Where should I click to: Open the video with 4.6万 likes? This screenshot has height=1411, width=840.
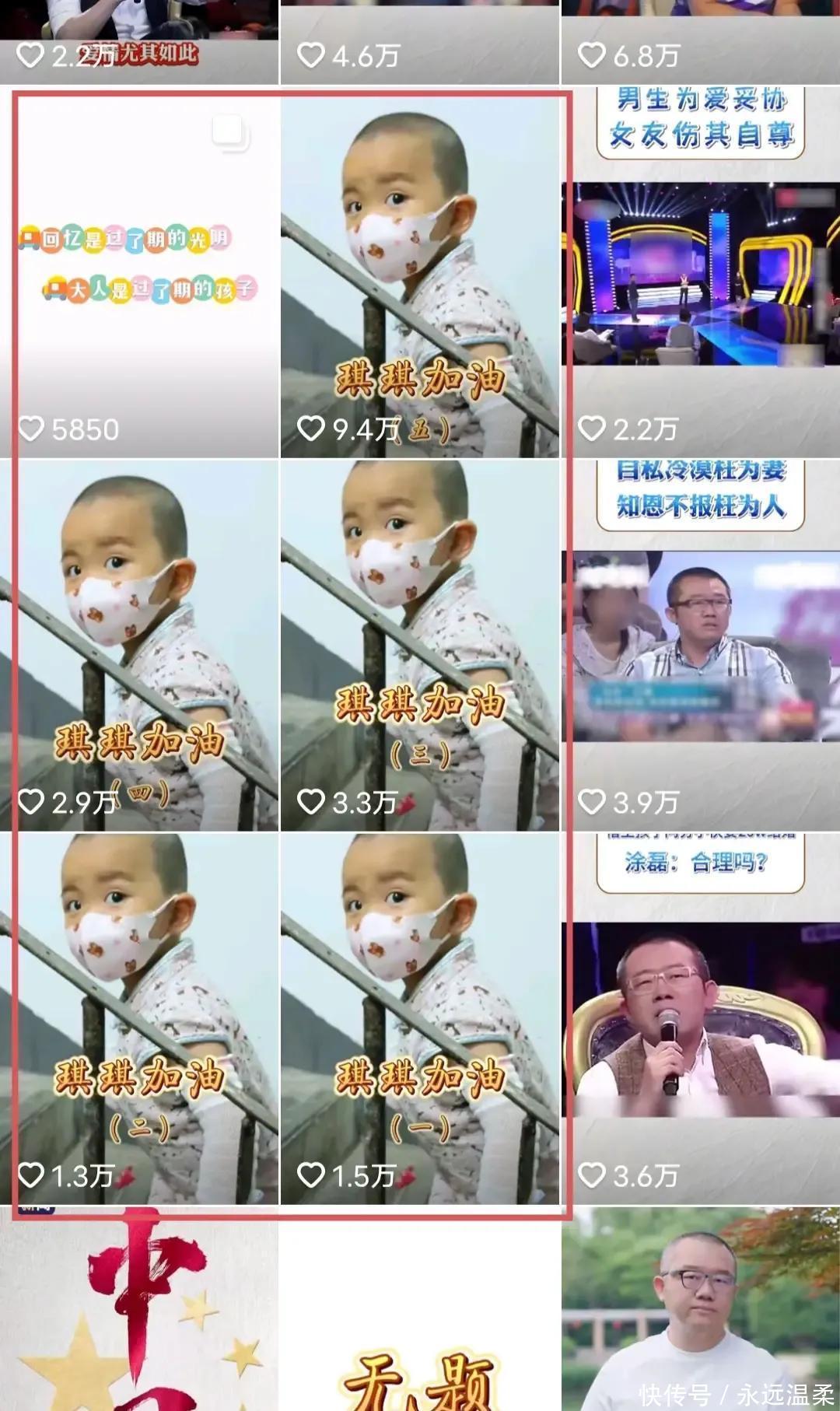pos(420,39)
